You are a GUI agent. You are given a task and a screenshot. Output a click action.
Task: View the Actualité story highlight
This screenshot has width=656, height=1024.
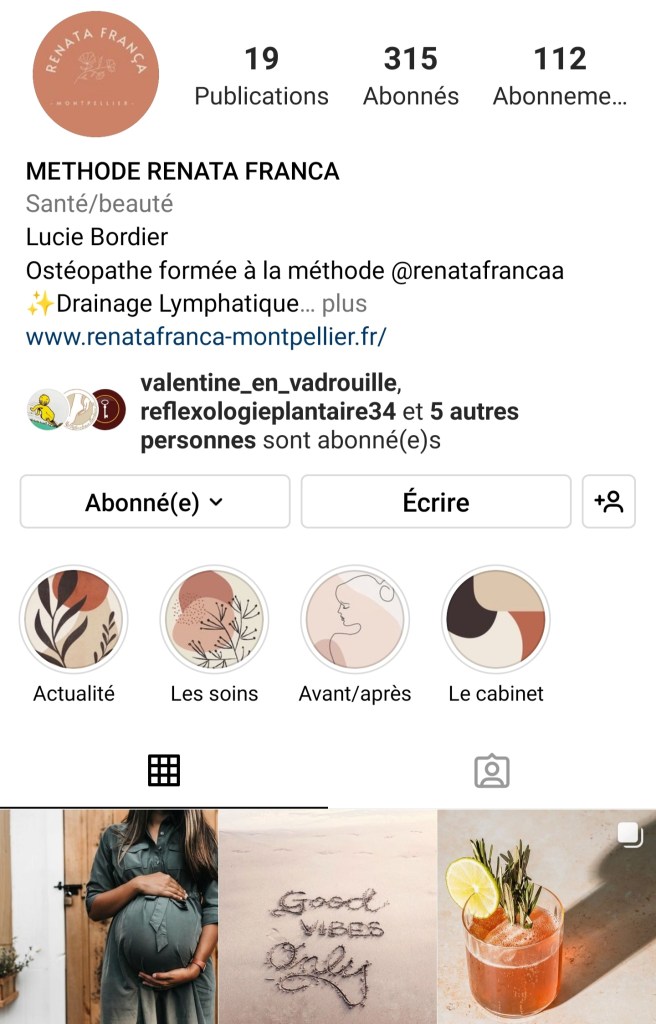pyautogui.click(x=74, y=620)
